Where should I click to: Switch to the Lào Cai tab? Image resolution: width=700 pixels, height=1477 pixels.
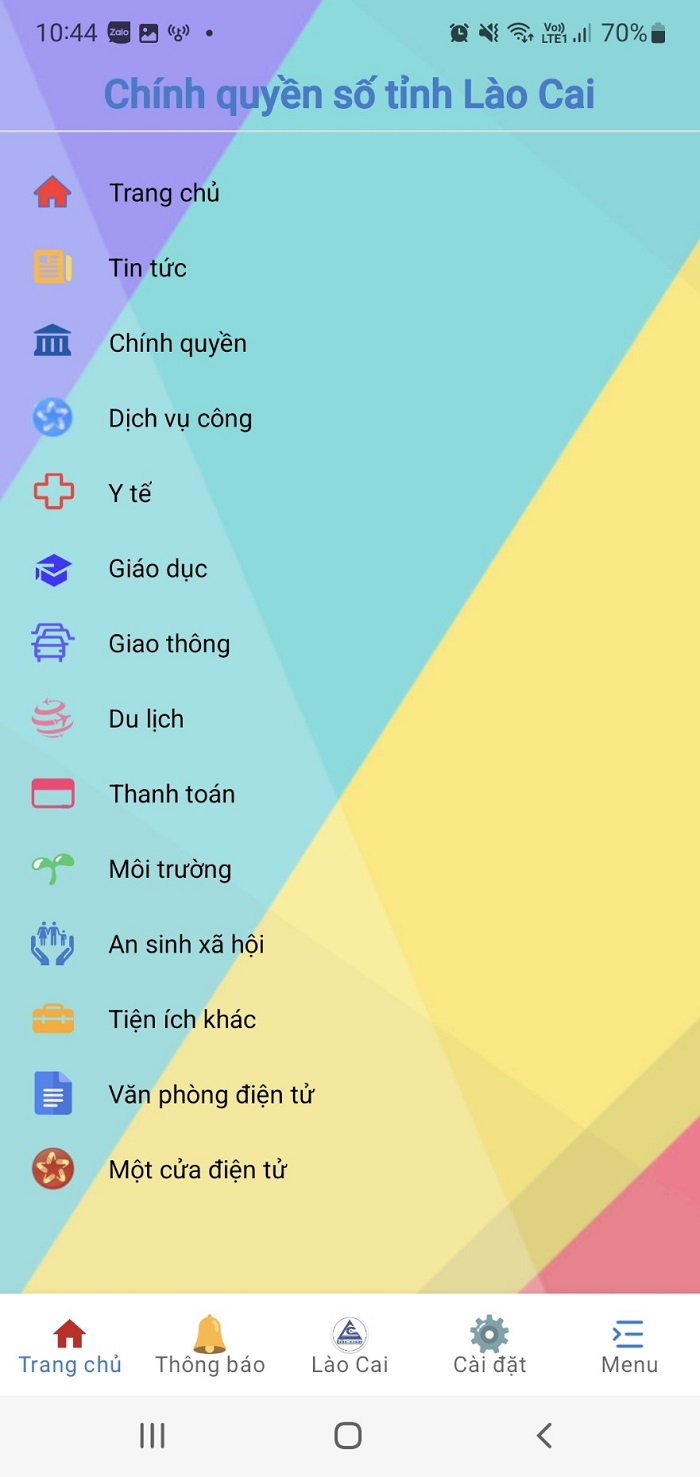[x=349, y=1346]
